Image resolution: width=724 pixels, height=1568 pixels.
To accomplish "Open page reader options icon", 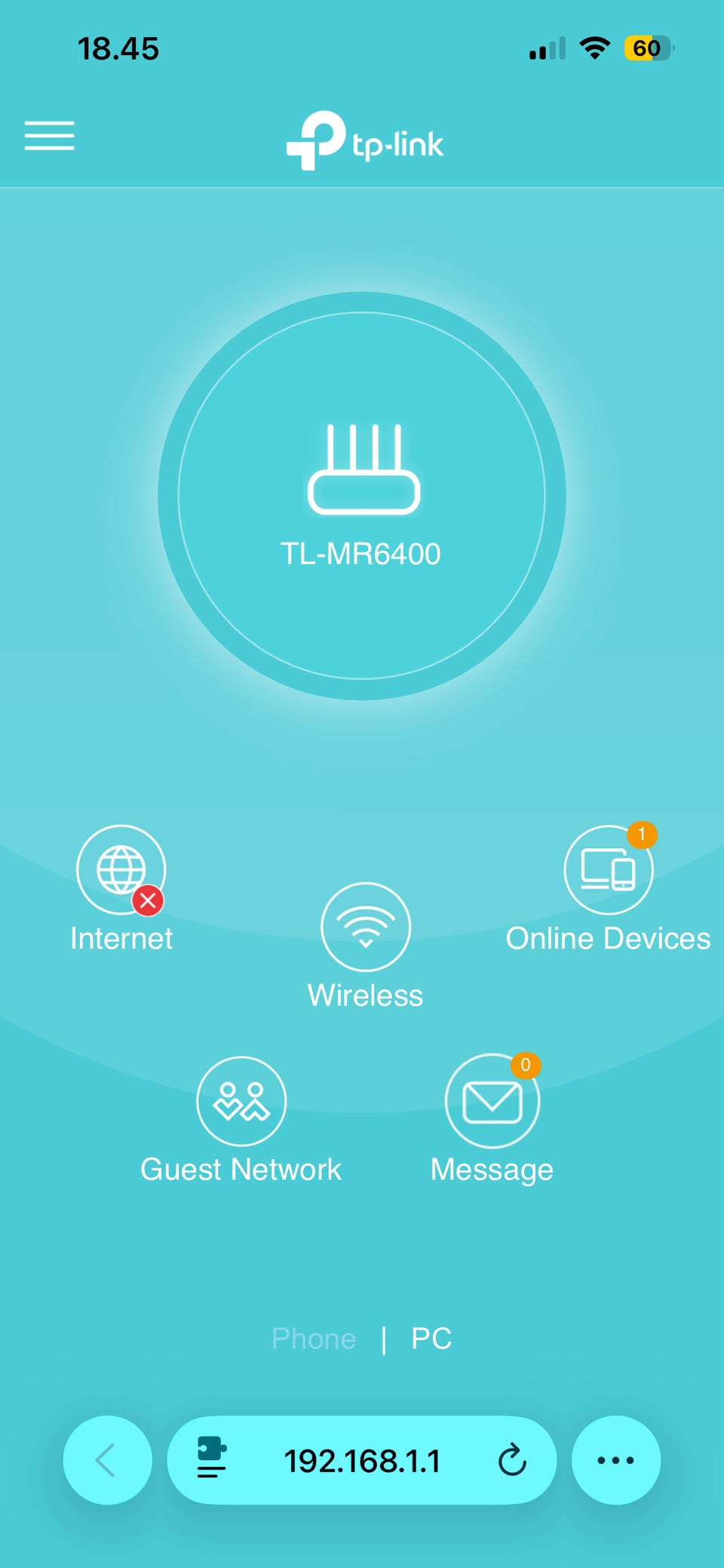I will [x=211, y=1457].
